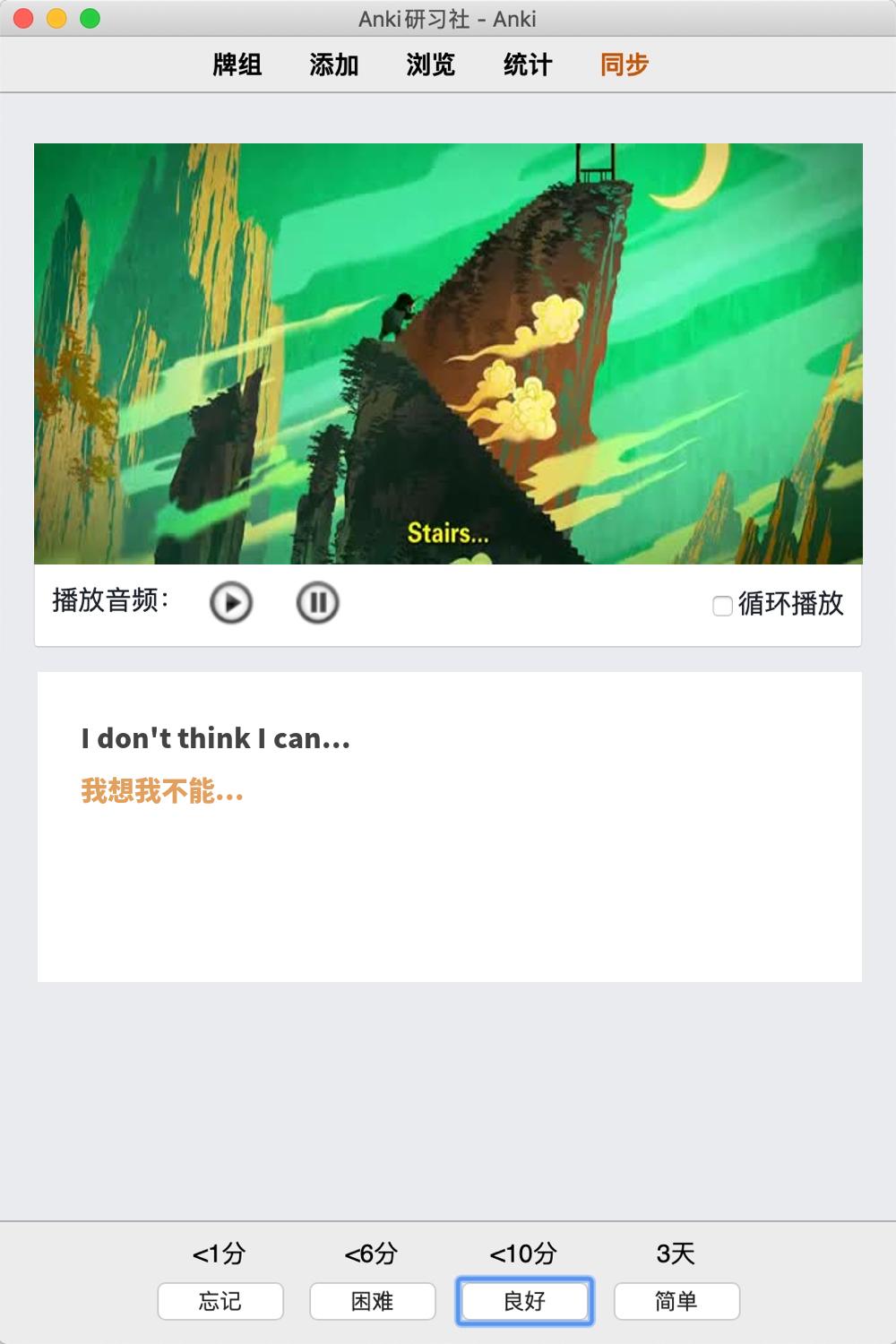Rate the card as 简单
Viewport: 896px width, 1344px height.
(676, 1301)
